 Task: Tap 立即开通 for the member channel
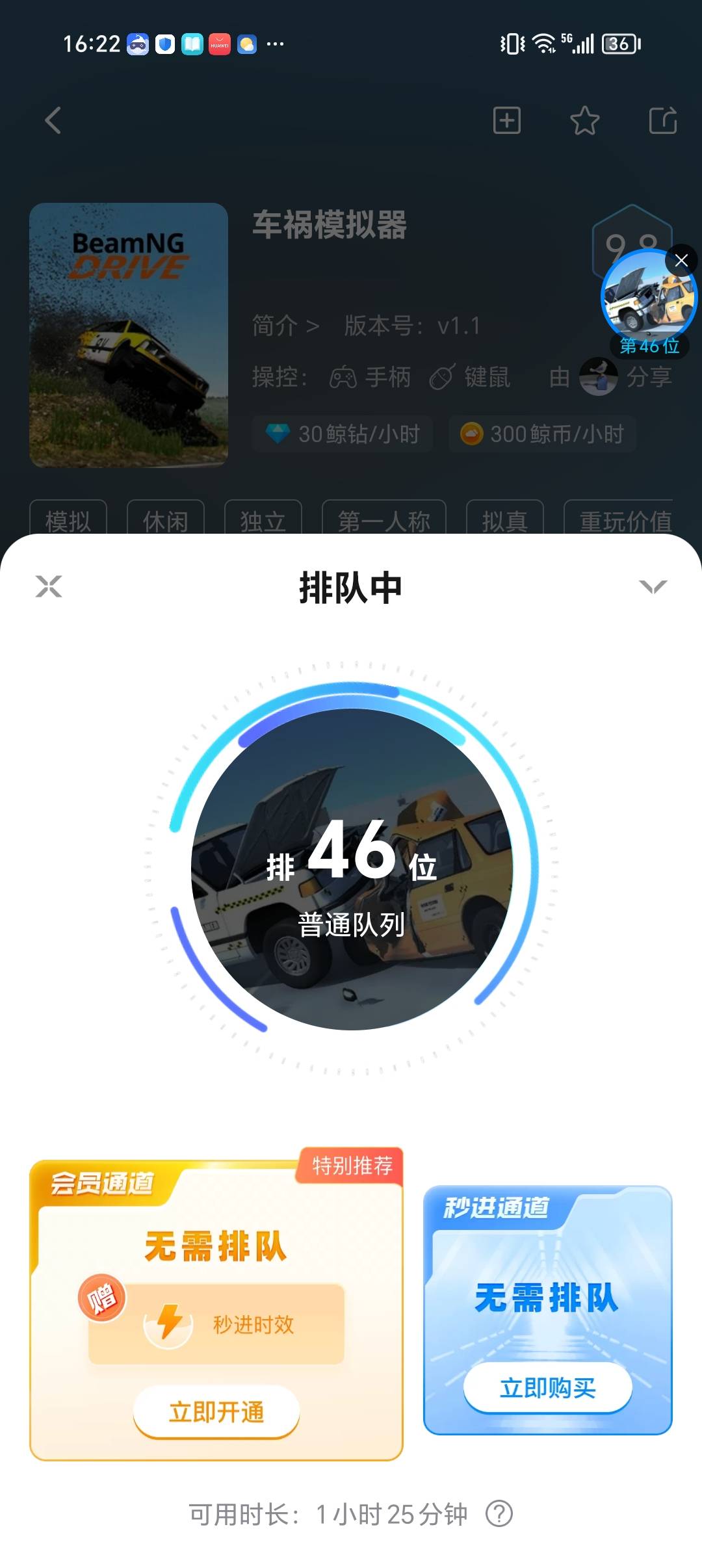pyautogui.click(x=216, y=1412)
